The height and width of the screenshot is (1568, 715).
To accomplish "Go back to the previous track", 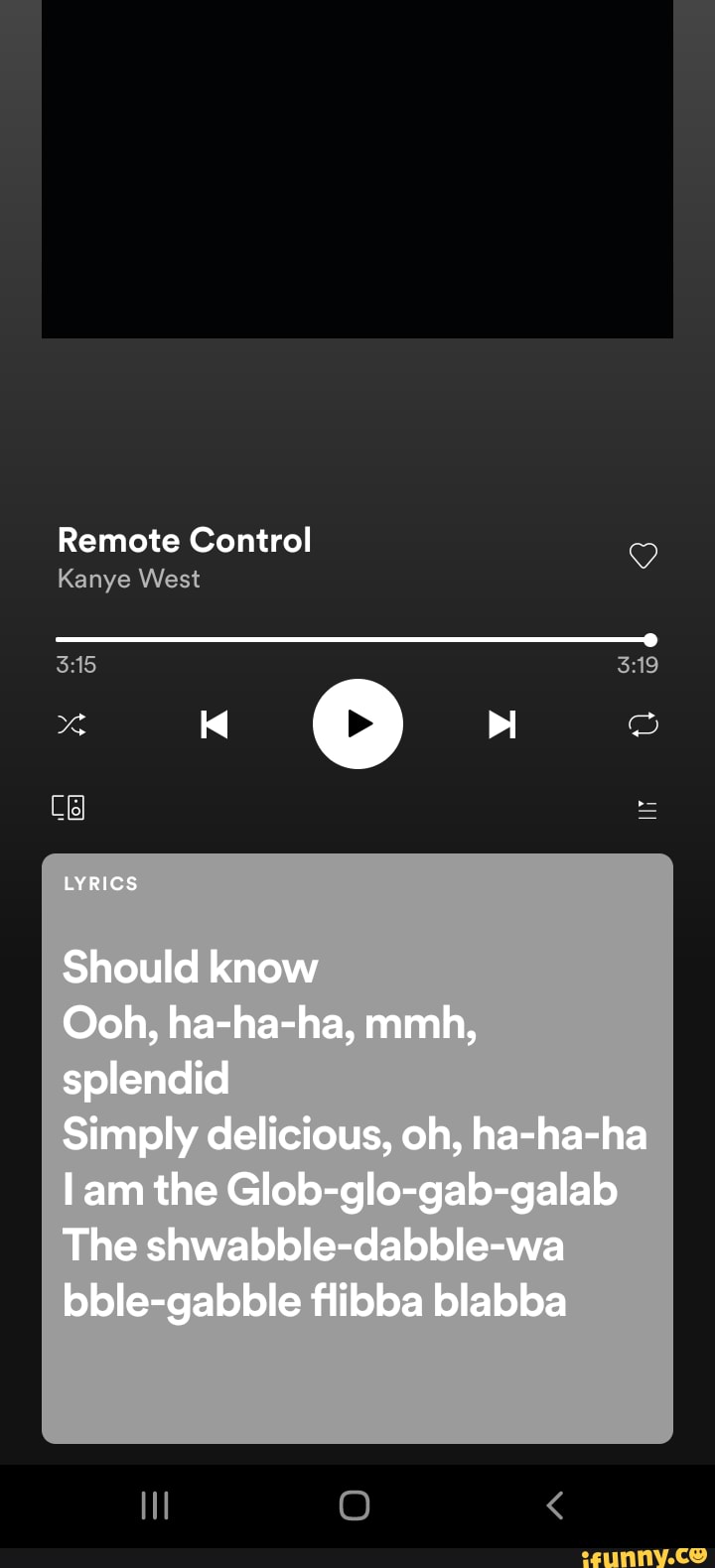I will pos(214,724).
